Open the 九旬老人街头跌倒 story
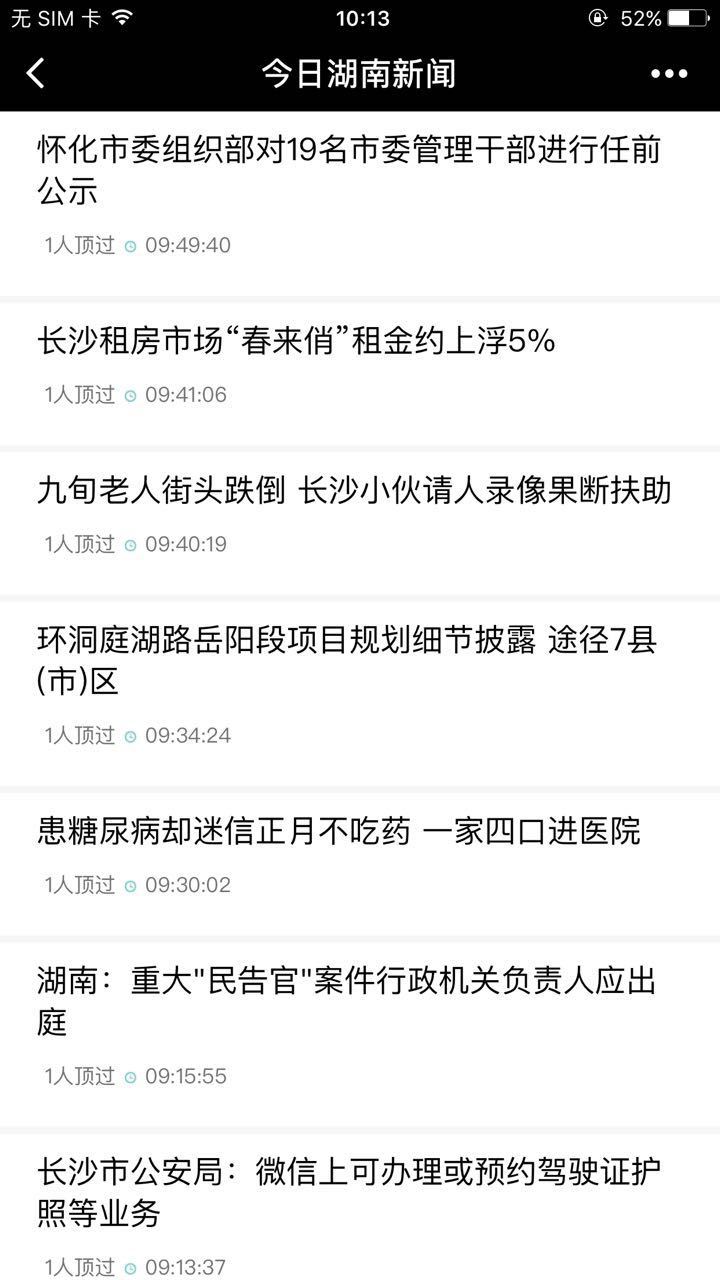Viewport: 720px width, 1280px height. (x=354, y=490)
